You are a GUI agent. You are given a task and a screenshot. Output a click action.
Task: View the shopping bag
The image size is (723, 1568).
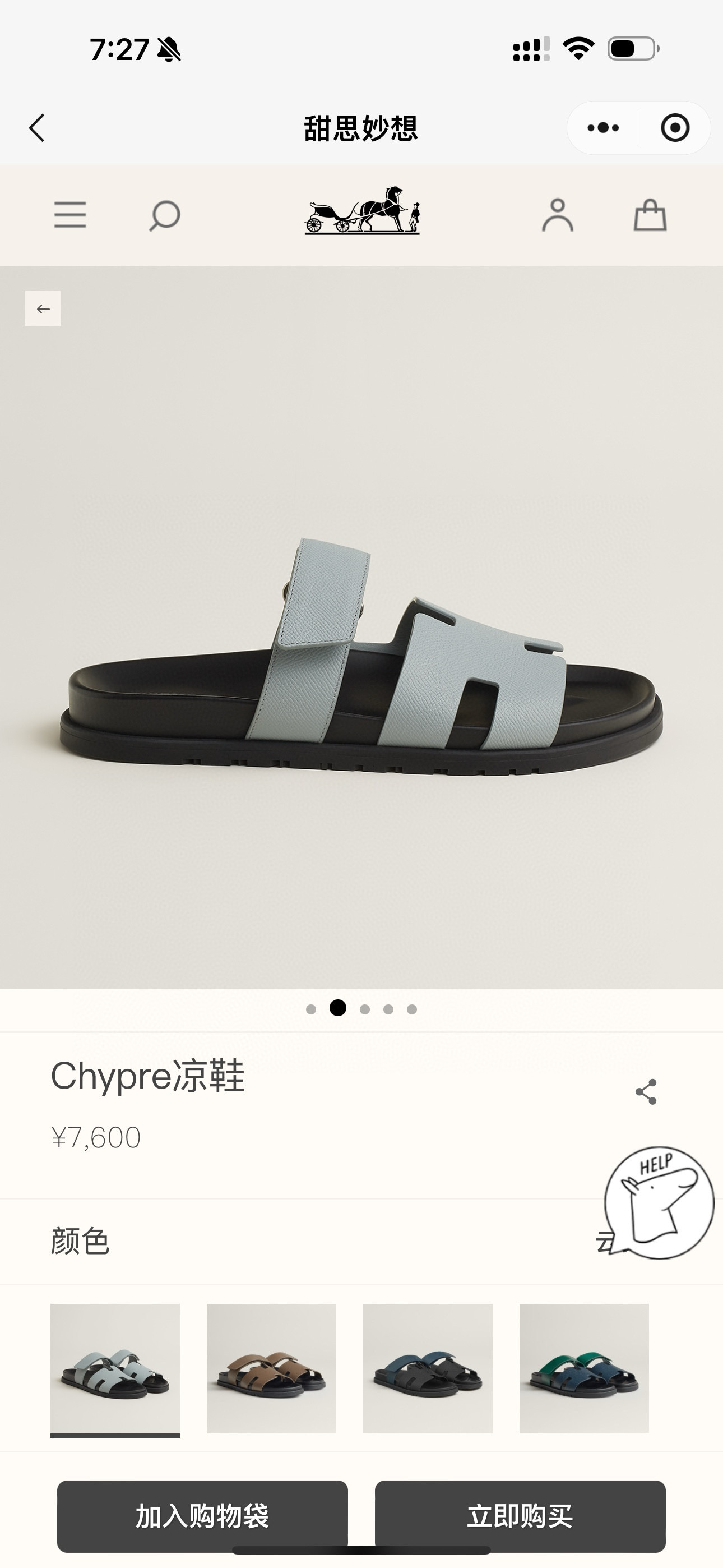tap(650, 215)
